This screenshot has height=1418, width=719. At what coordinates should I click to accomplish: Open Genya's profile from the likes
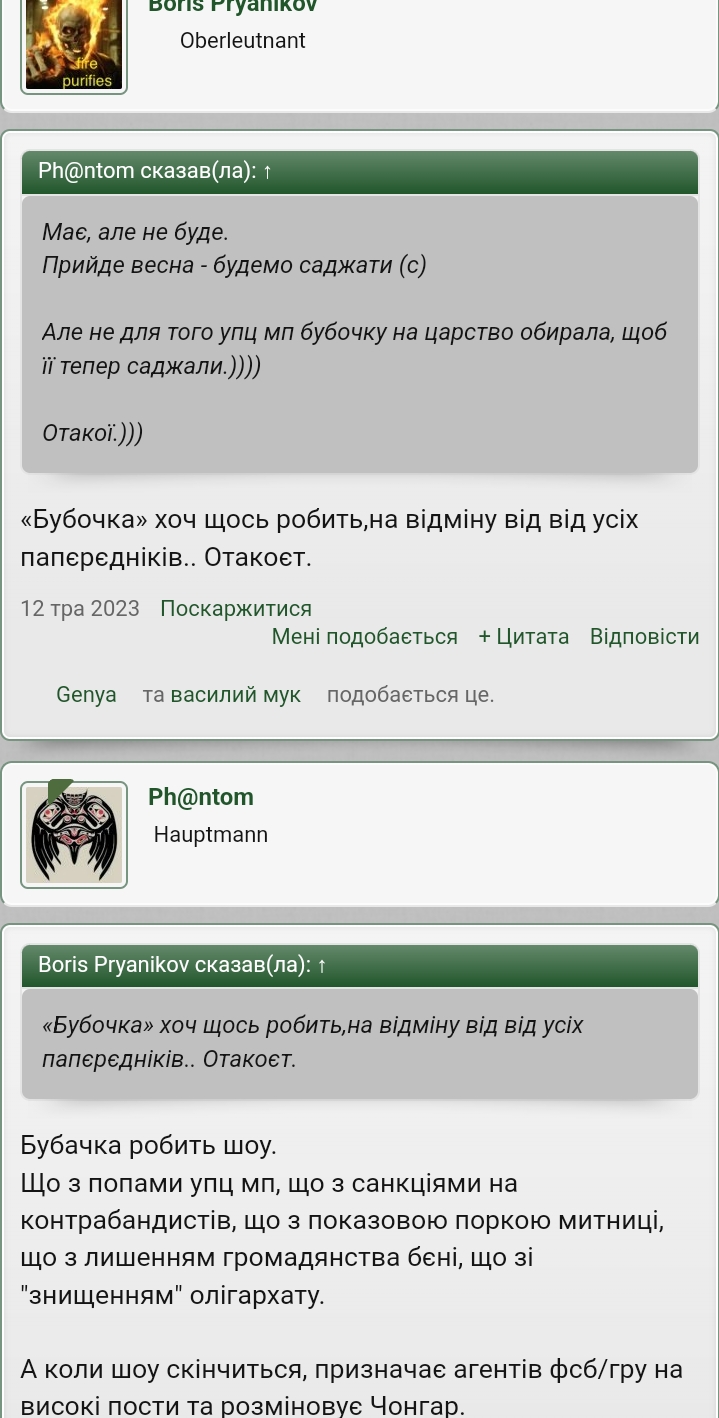[x=86, y=694]
